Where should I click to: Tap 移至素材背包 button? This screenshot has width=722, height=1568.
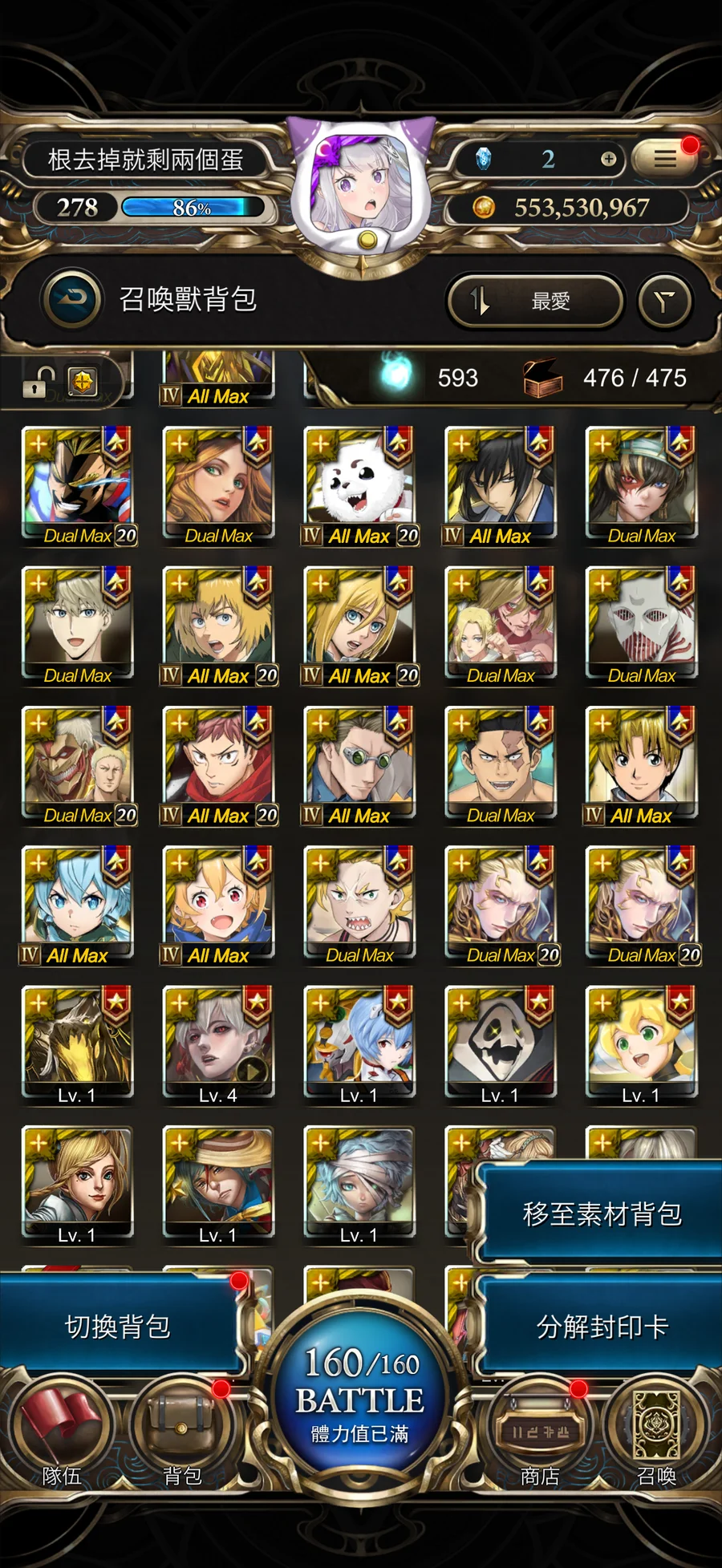coord(602,1213)
